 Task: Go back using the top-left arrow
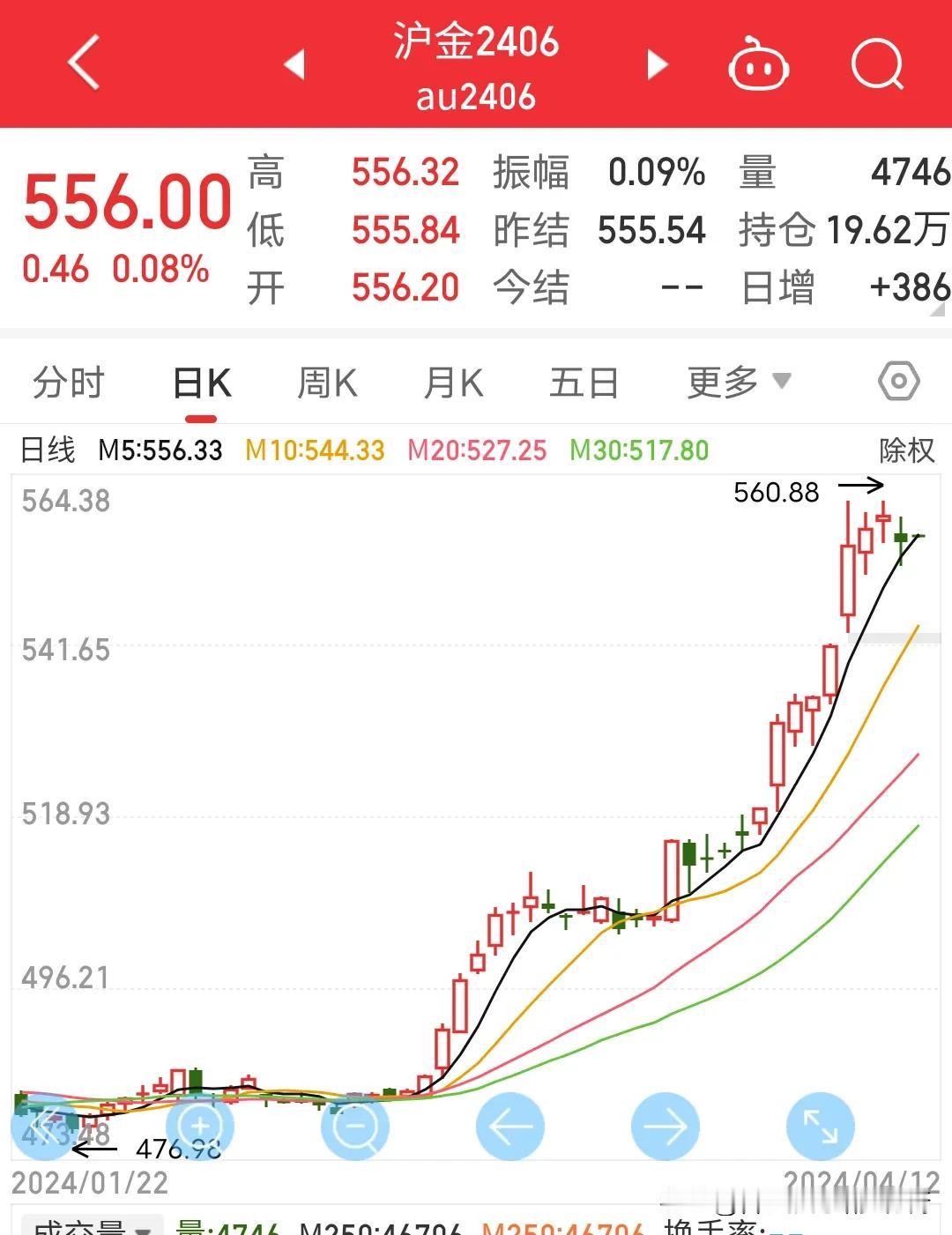tap(84, 63)
